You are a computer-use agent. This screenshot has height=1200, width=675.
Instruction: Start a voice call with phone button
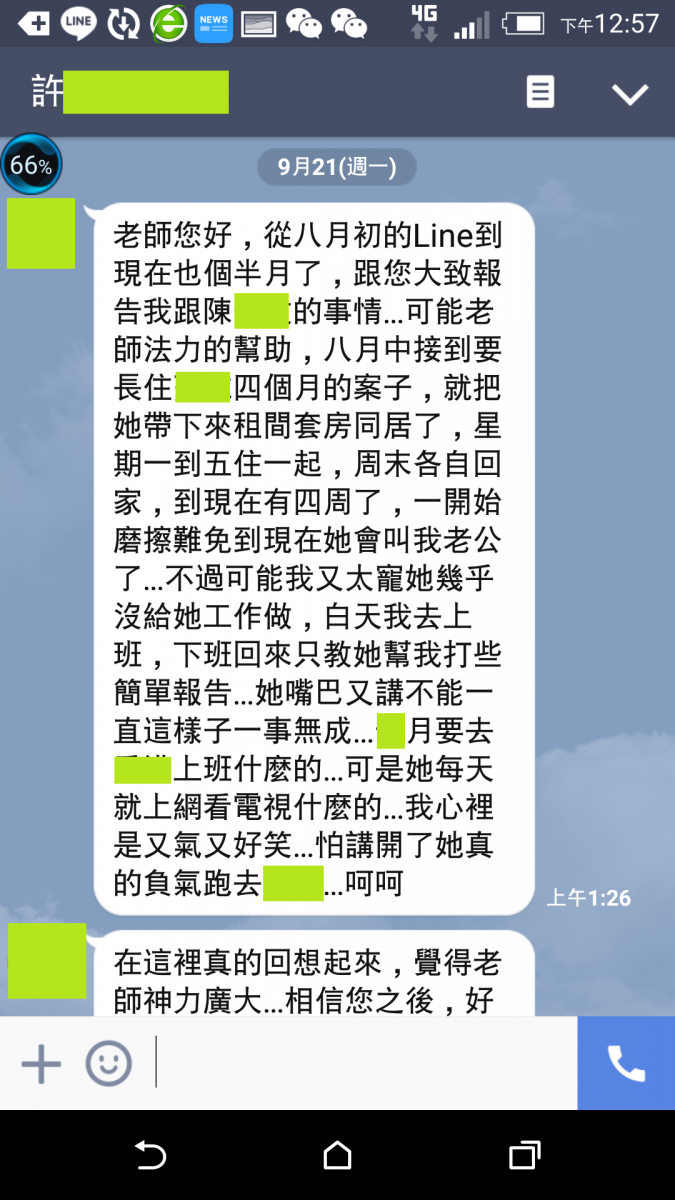tap(626, 1063)
